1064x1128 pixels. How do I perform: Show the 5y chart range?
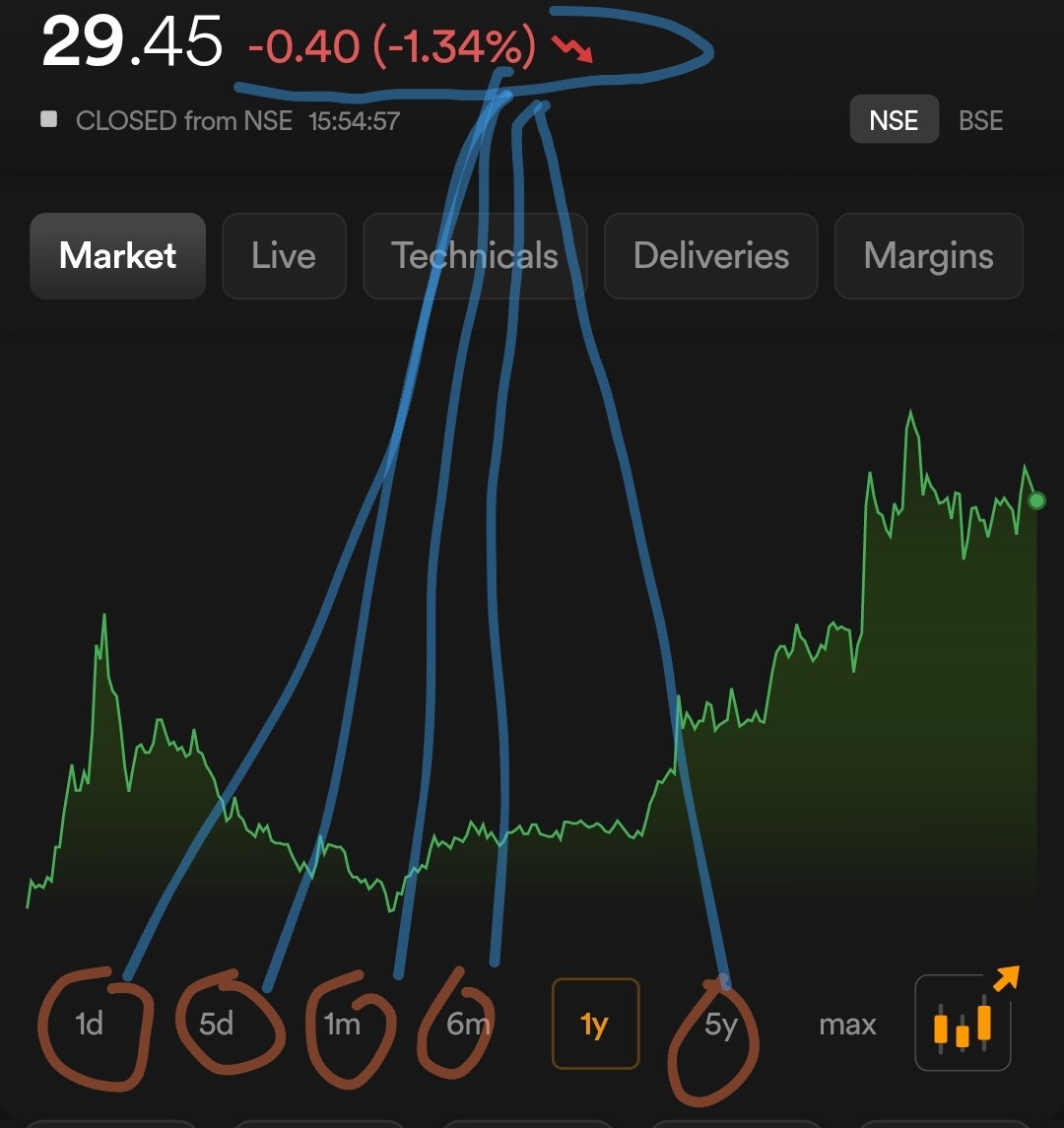tap(721, 1025)
